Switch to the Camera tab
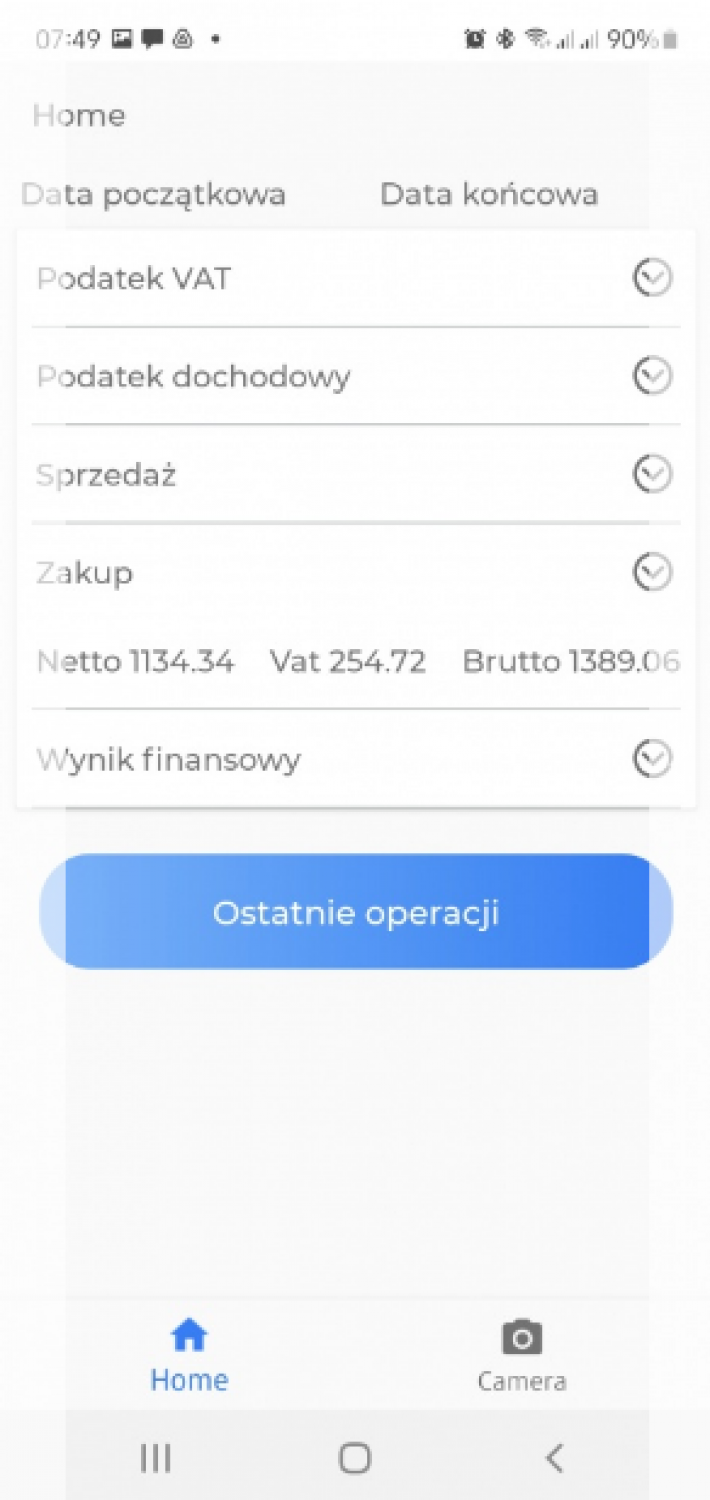 [521, 1355]
